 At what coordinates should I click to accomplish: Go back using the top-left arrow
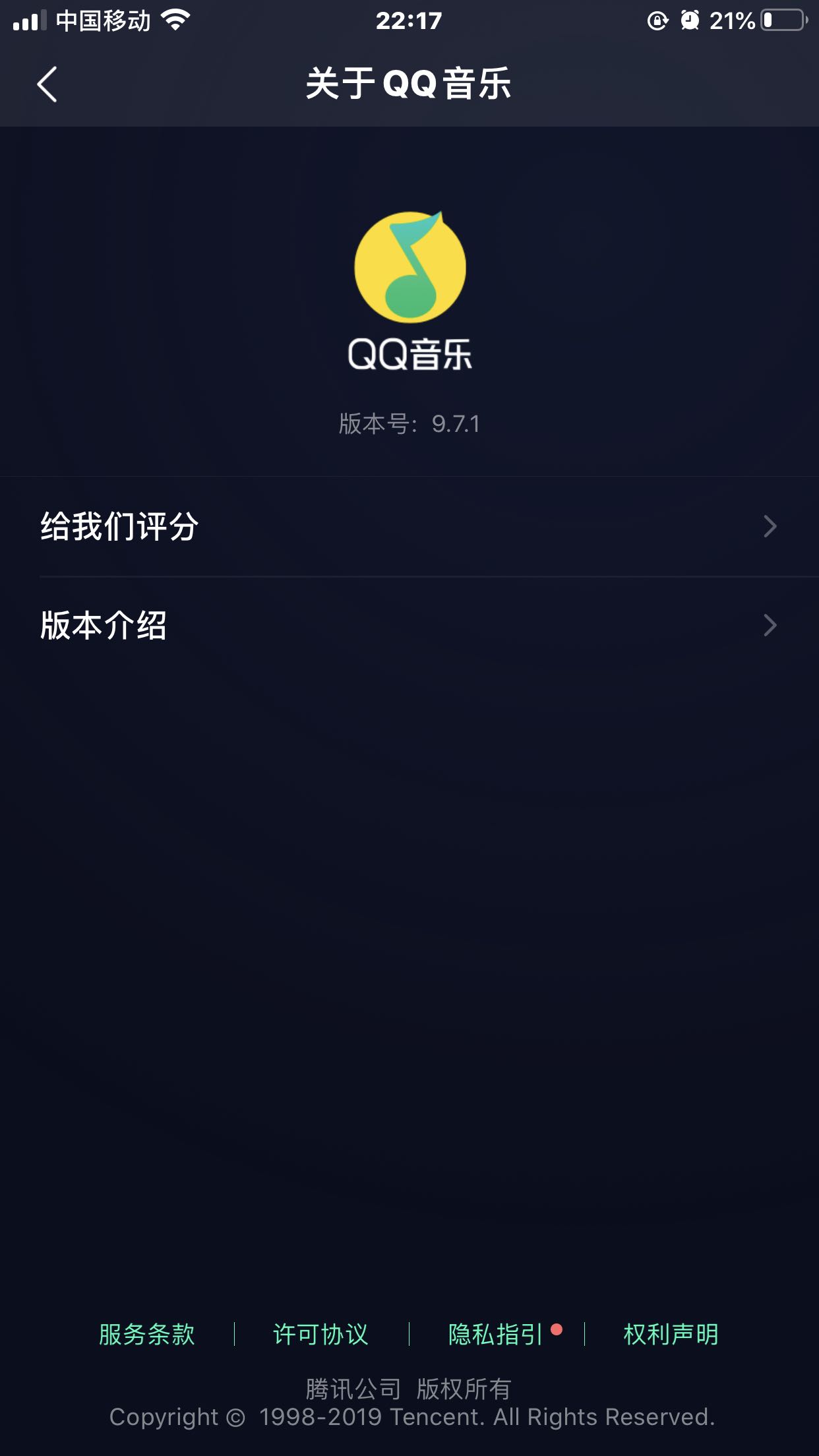[47, 84]
